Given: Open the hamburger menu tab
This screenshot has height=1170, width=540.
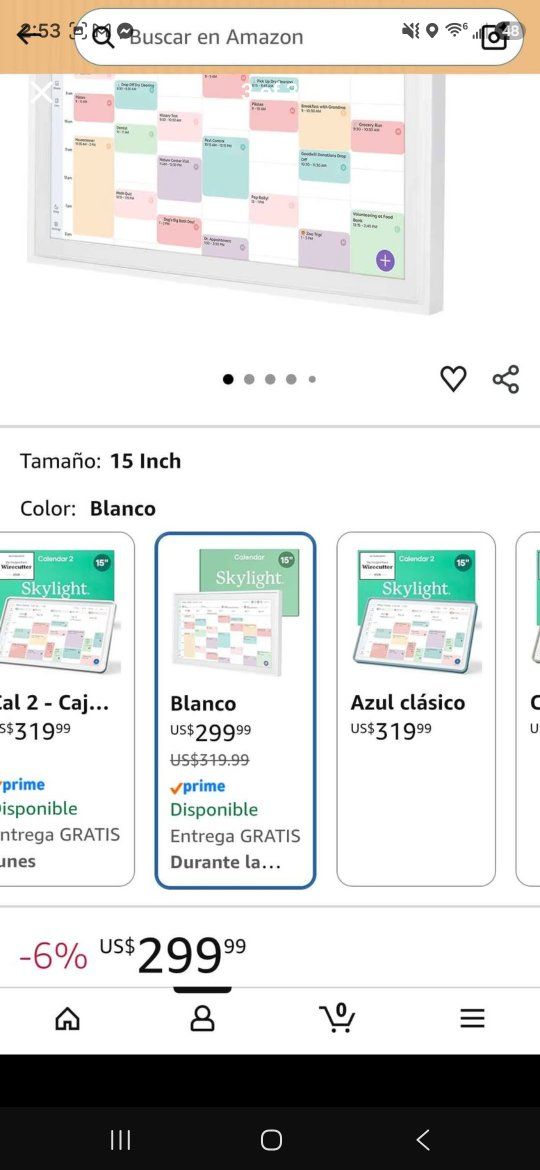Looking at the screenshot, I should (472, 1019).
